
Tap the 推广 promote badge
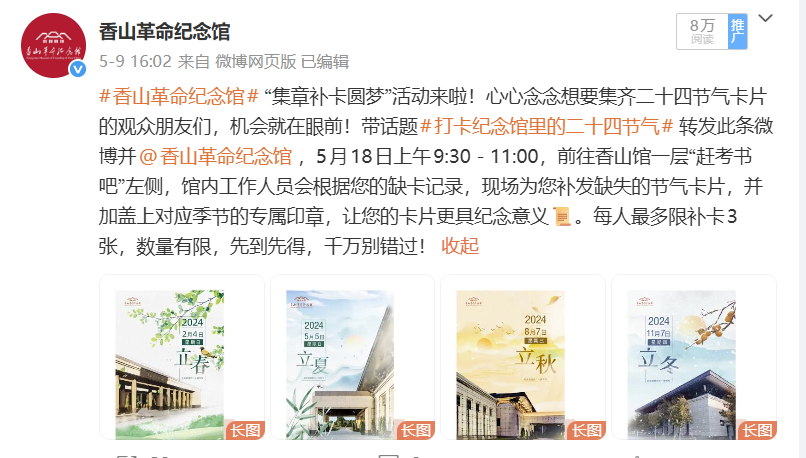click(x=737, y=32)
